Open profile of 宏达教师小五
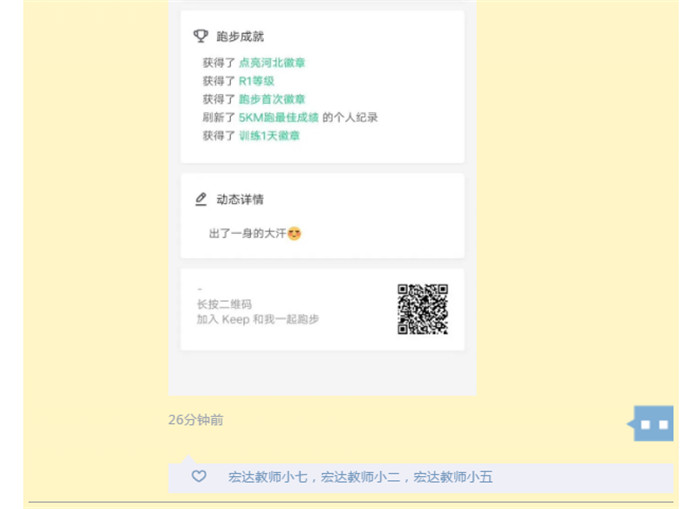This screenshot has height=509, width=700. point(453,478)
